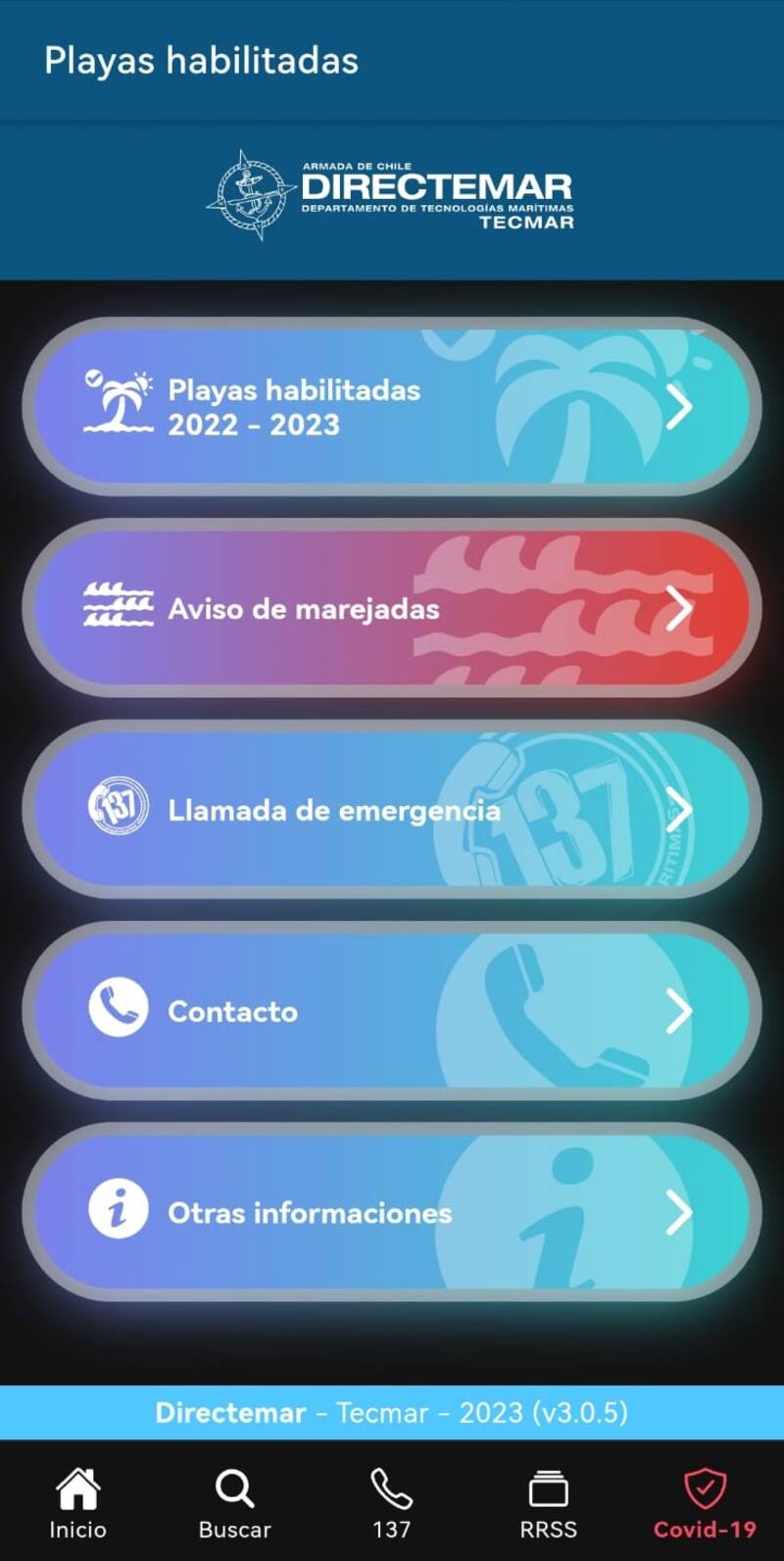
Task: Switch to the Buscar tab
Action: (235, 1503)
